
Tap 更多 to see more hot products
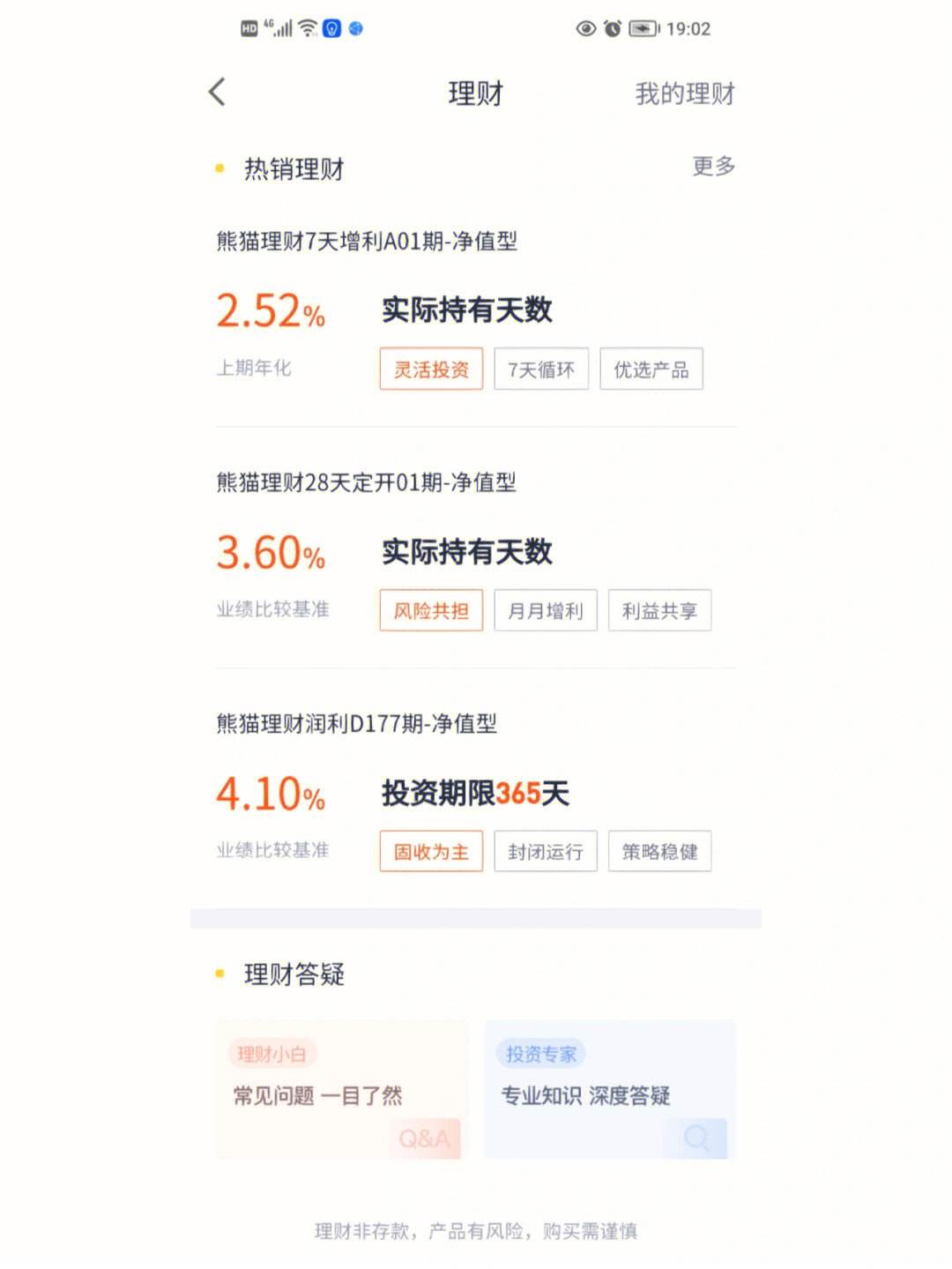click(713, 166)
